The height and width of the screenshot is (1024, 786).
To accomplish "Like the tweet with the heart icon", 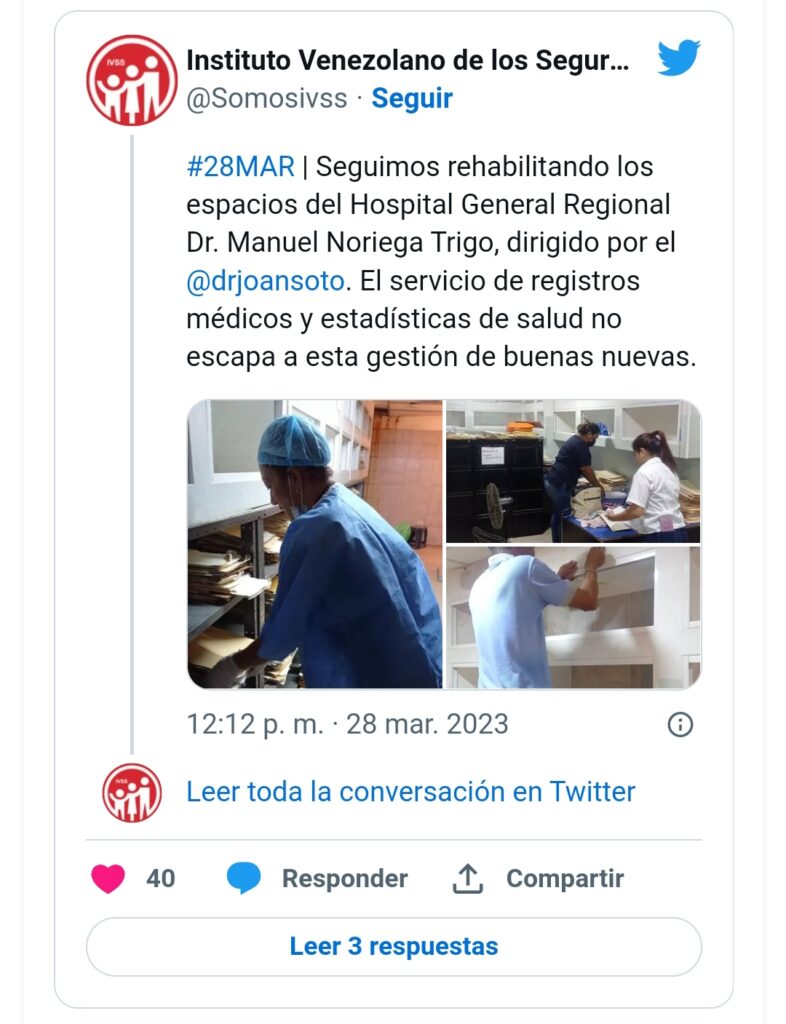I will click(x=108, y=879).
